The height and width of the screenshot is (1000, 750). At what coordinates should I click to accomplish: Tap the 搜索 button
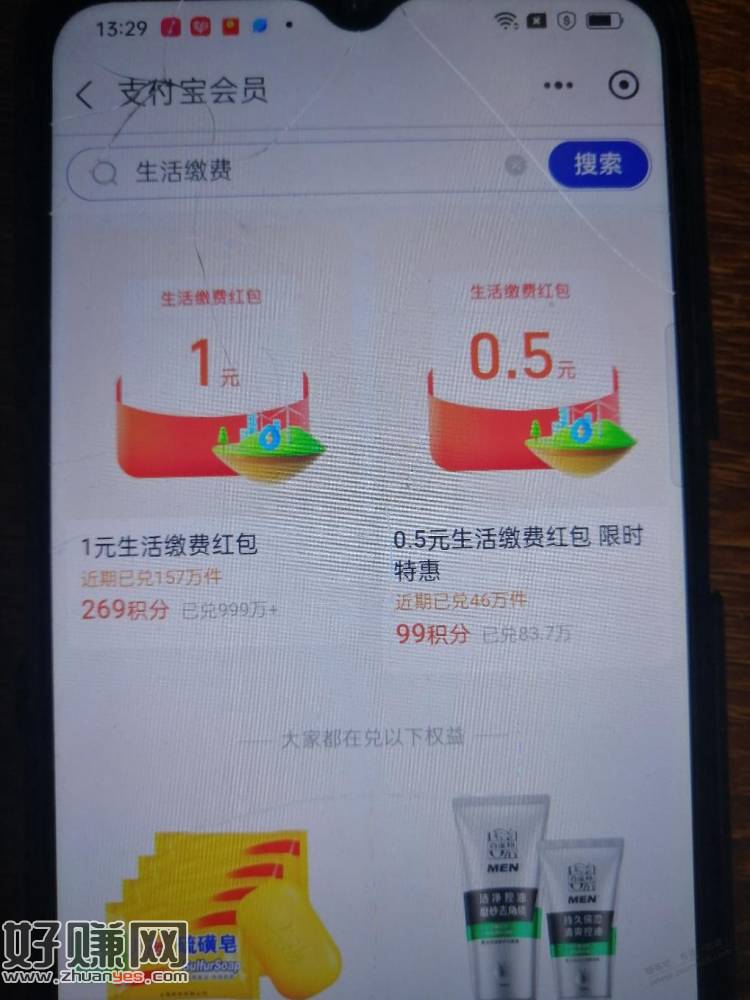[598, 164]
